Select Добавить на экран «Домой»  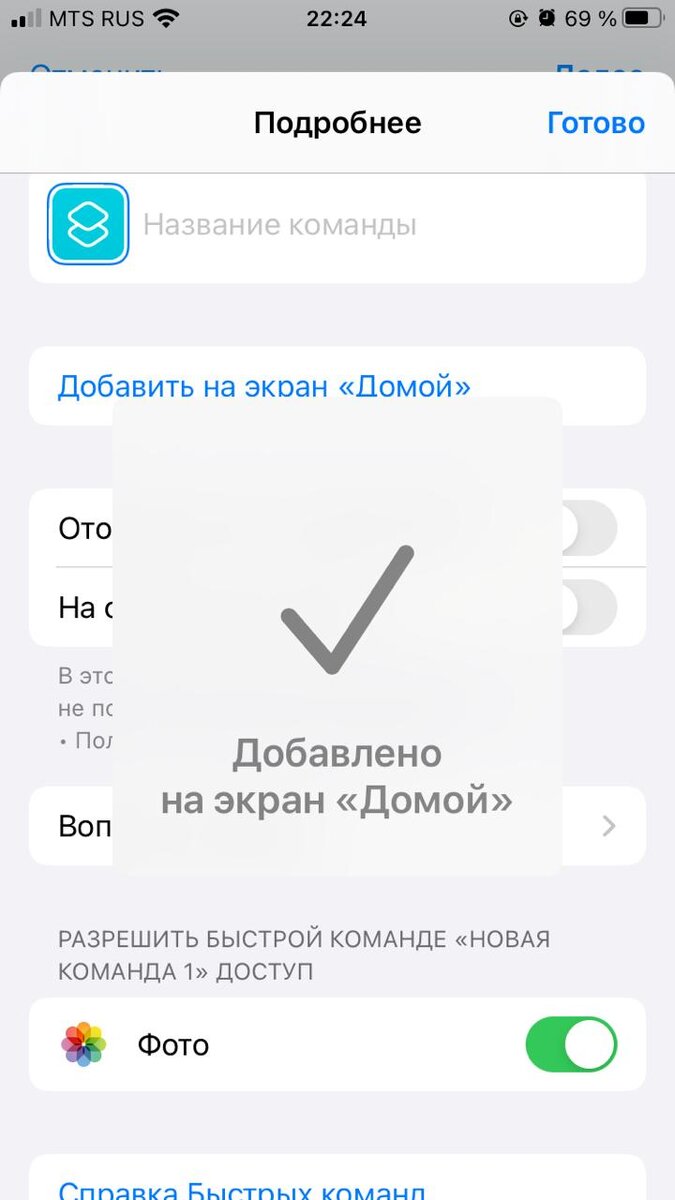(264, 386)
